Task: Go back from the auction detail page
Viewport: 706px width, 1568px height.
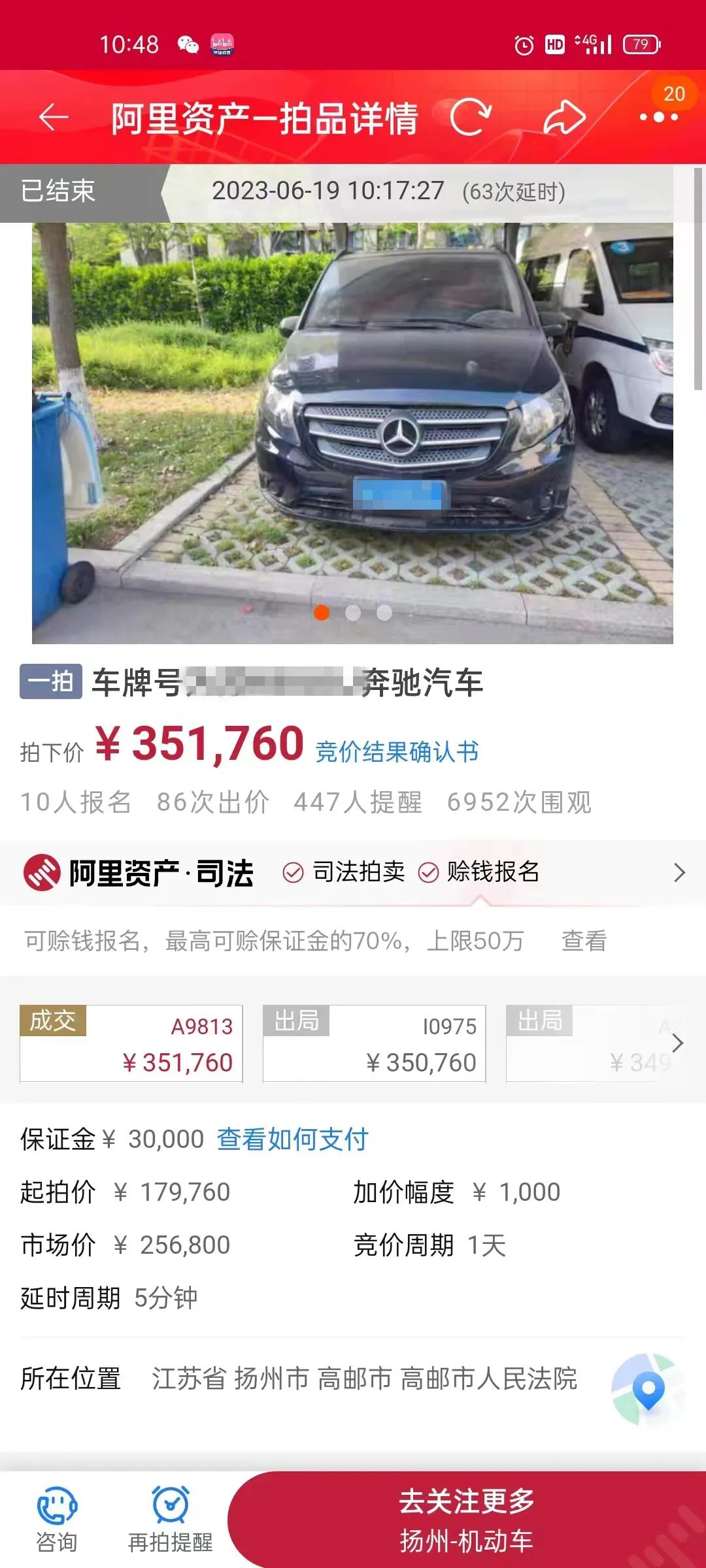Action: [x=54, y=118]
